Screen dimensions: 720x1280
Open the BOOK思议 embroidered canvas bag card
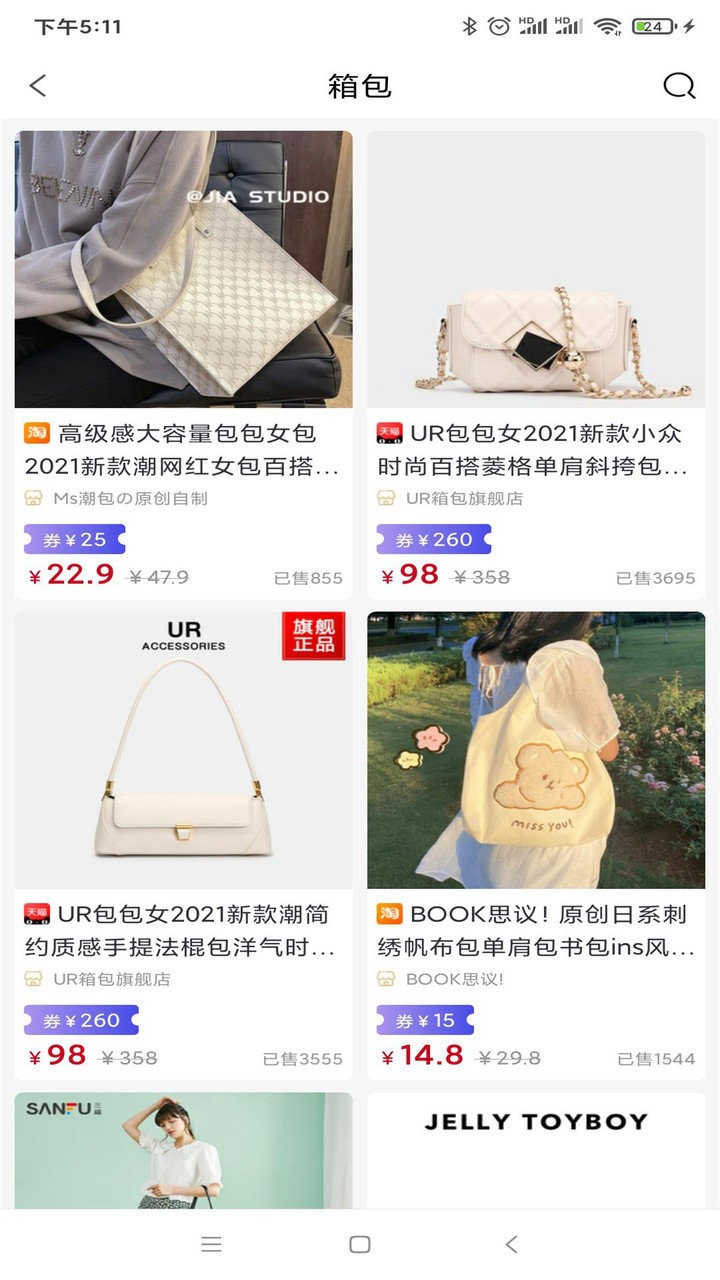pos(536,846)
